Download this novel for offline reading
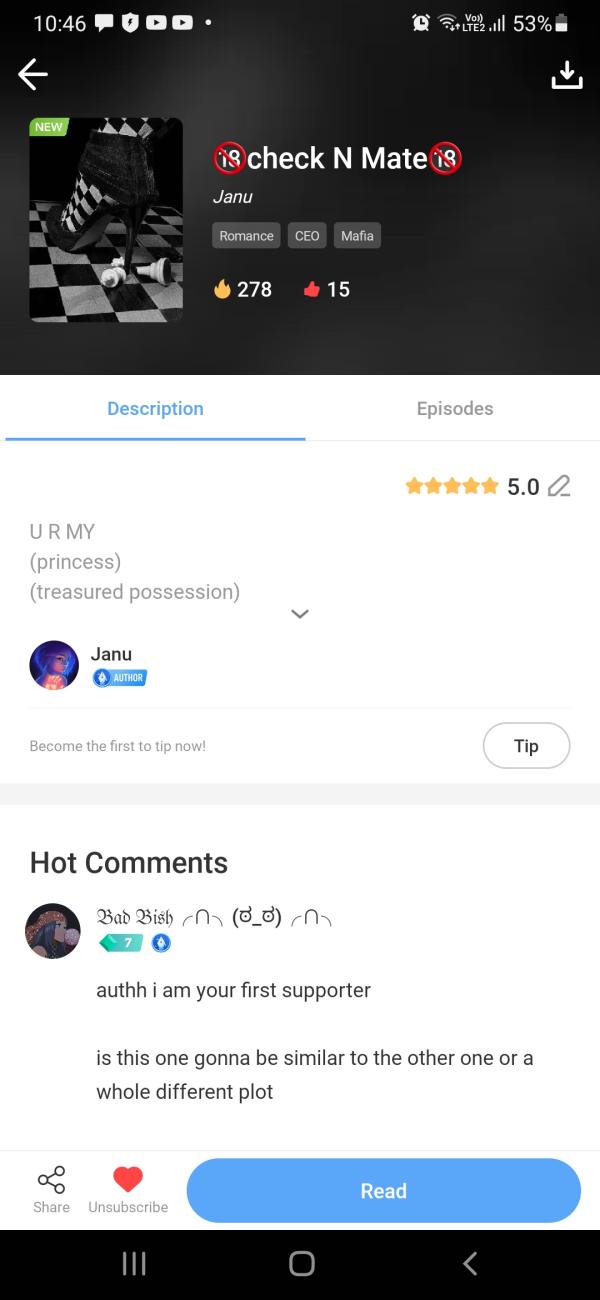 pos(566,75)
